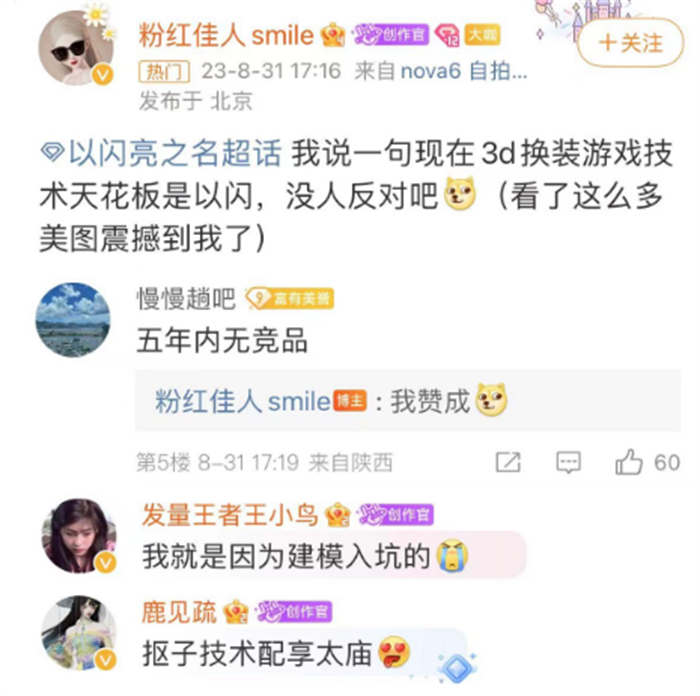The image size is (700, 696).
Task: Forward the 第5楼 comment
Action: click(508, 462)
